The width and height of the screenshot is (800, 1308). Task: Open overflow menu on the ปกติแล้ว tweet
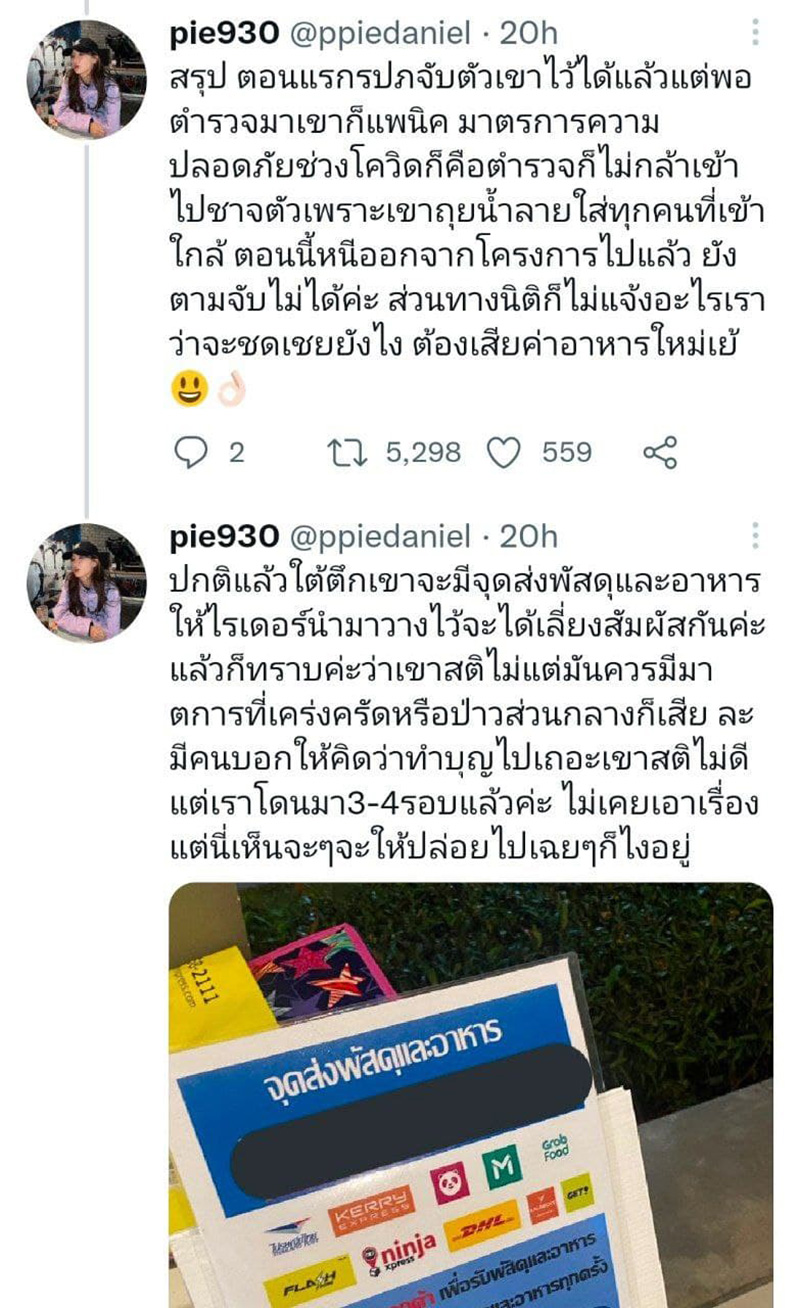click(x=755, y=535)
